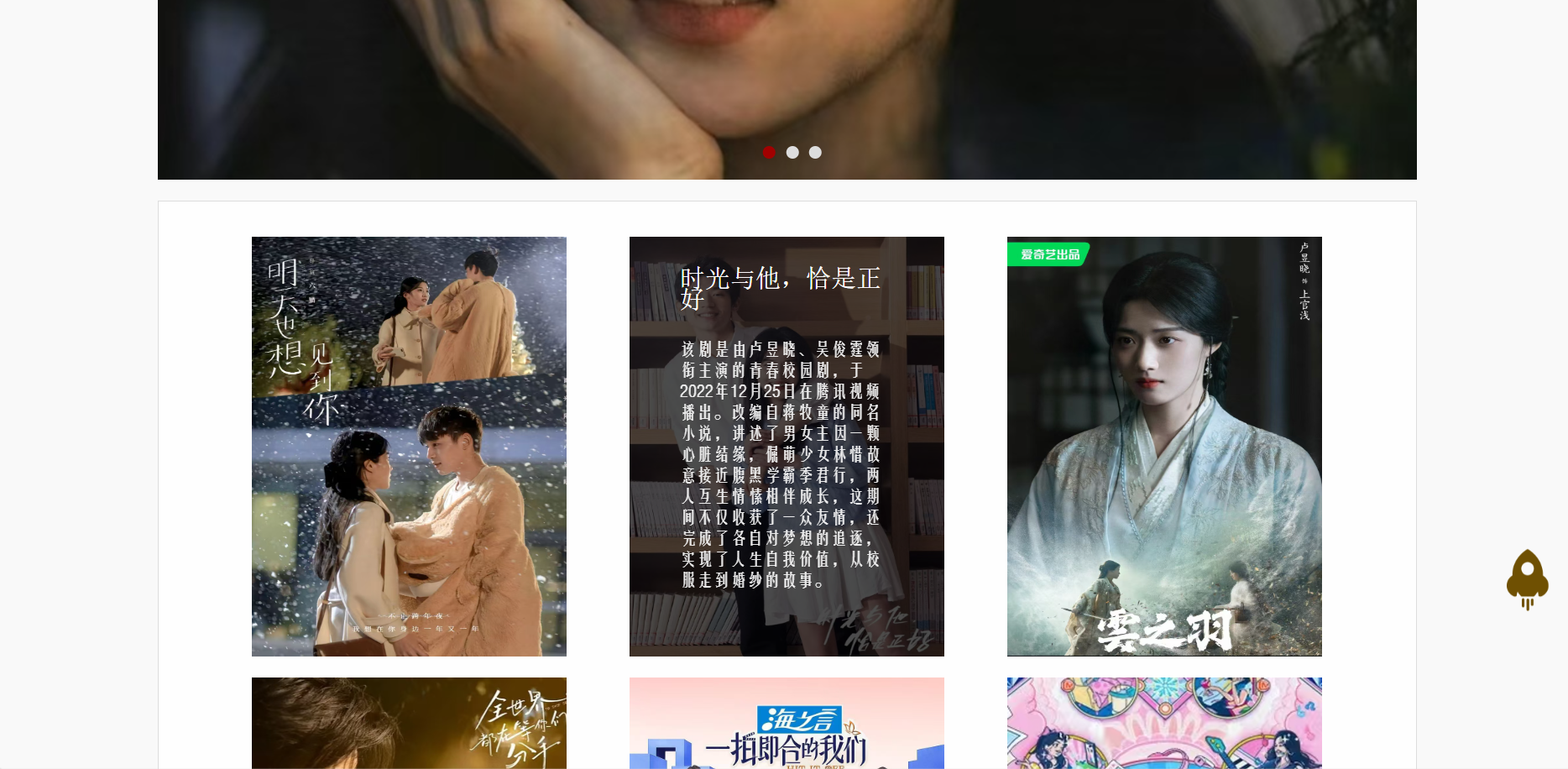Open the 云之羽 poster card

(1164, 446)
